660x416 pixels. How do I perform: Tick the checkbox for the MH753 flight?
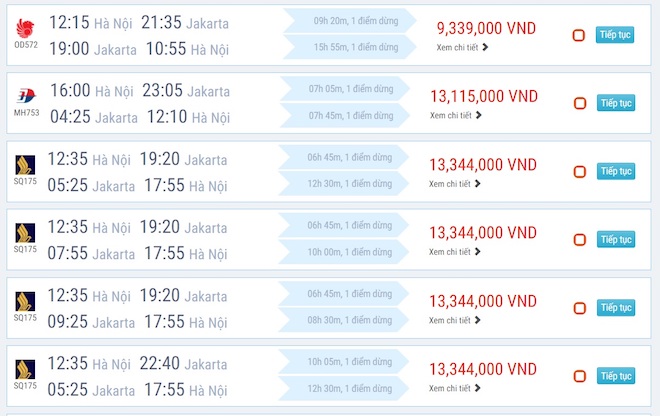tap(578, 103)
